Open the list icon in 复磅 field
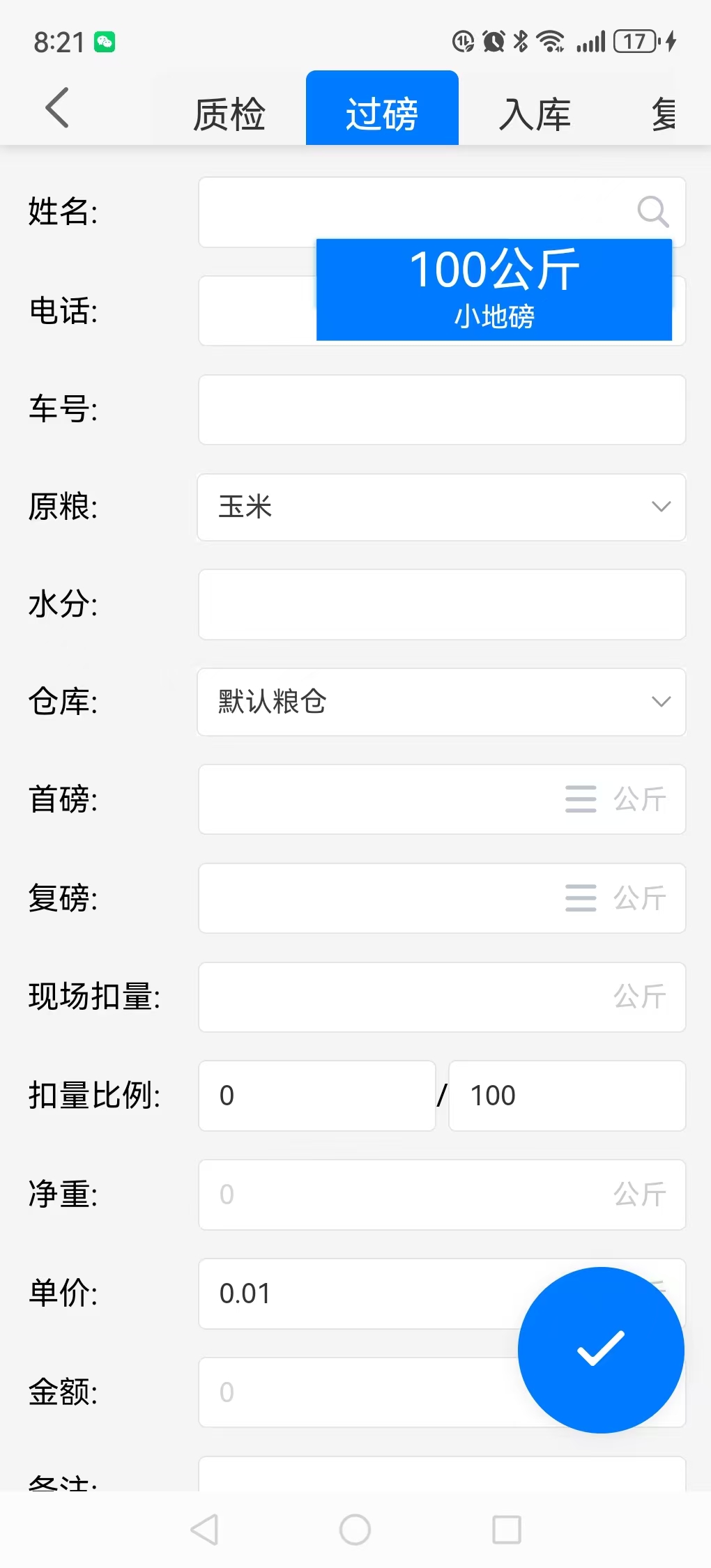The width and height of the screenshot is (711, 1568). pos(581,898)
